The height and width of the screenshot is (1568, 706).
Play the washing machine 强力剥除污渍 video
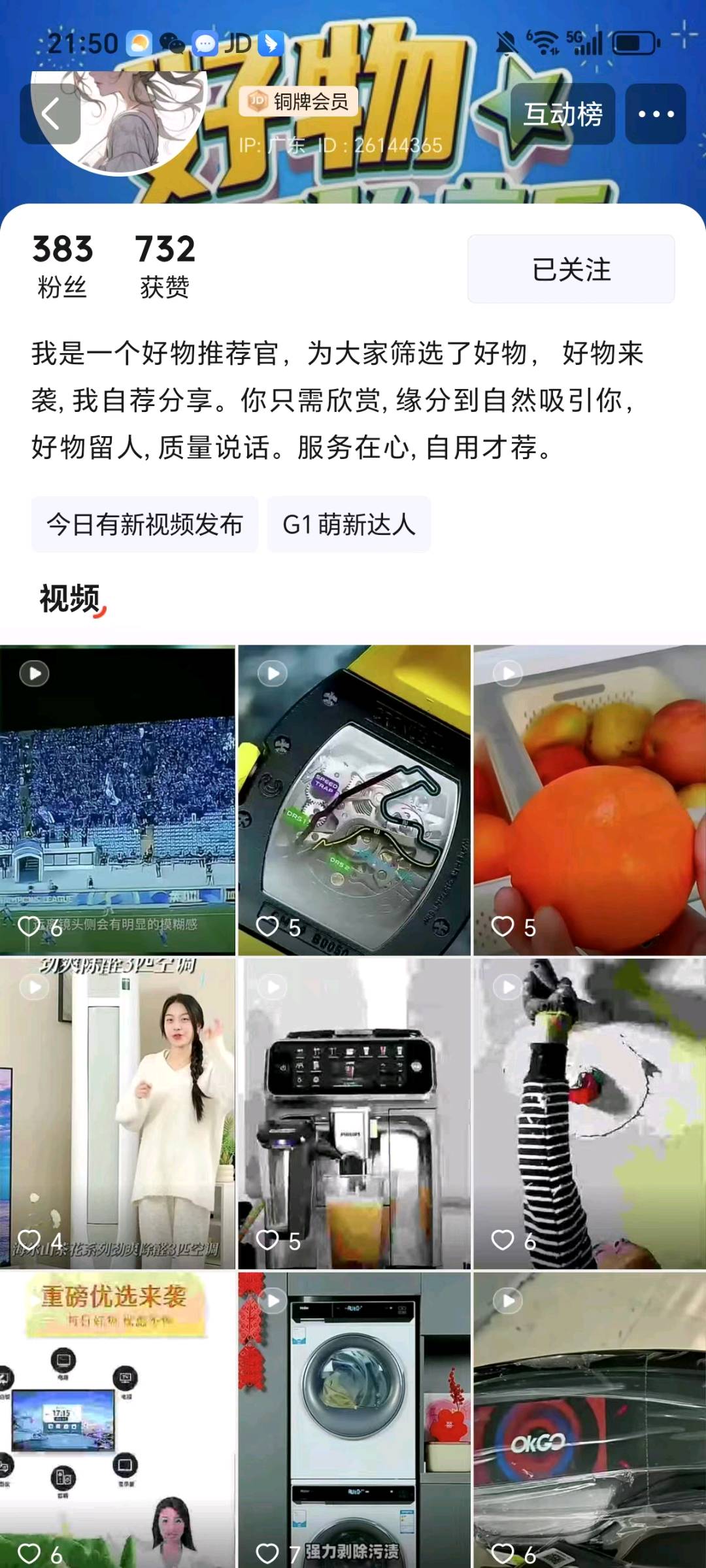(354, 1419)
